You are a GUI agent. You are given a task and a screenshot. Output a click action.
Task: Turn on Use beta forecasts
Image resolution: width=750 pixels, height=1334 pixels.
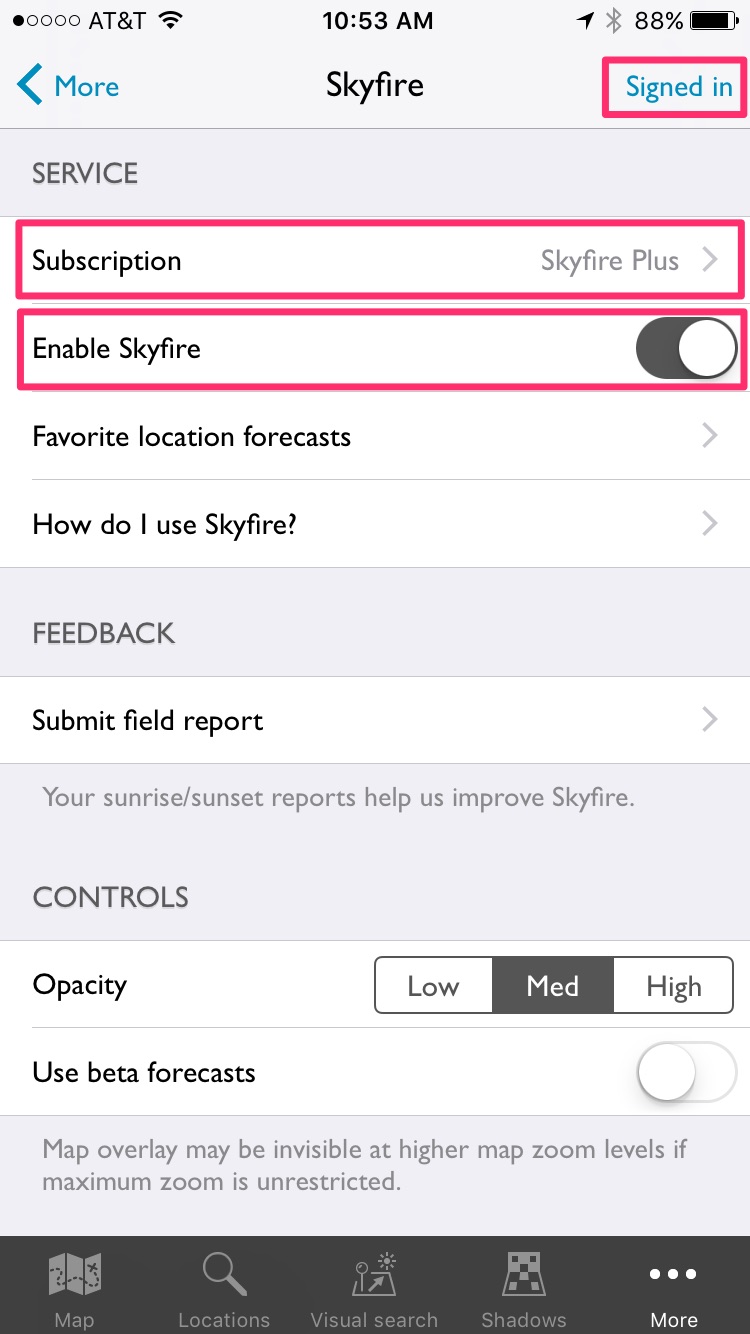pos(686,1073)
